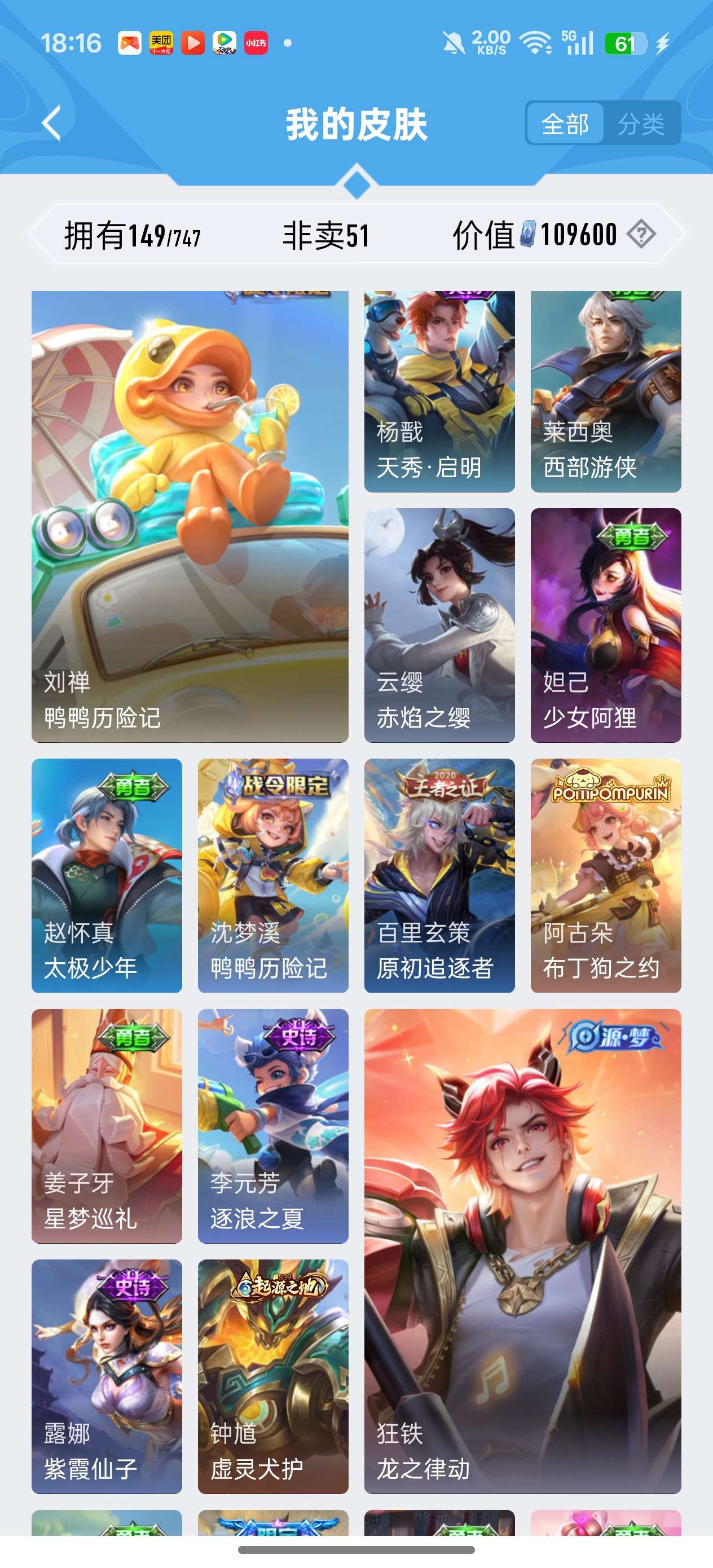View 杨戬 天秀·启明 skin
The height and width of the screenshot is (1568, 713).
point(439,391)
